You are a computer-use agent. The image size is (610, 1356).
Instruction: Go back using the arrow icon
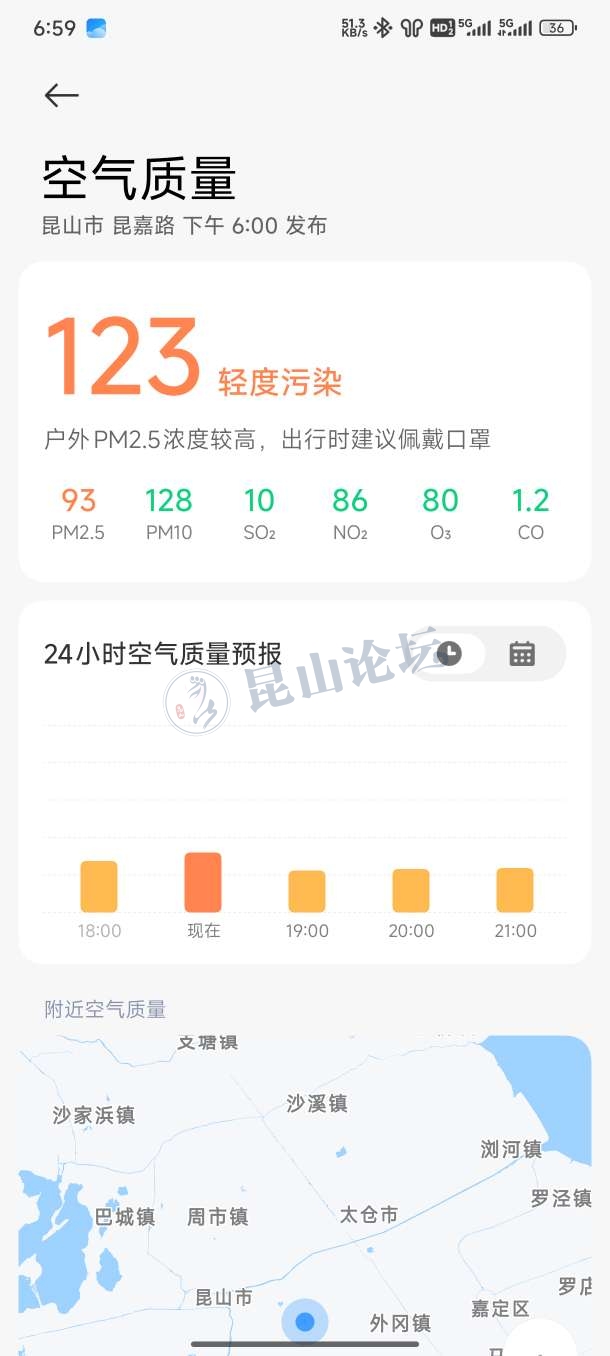click(61, 95)
